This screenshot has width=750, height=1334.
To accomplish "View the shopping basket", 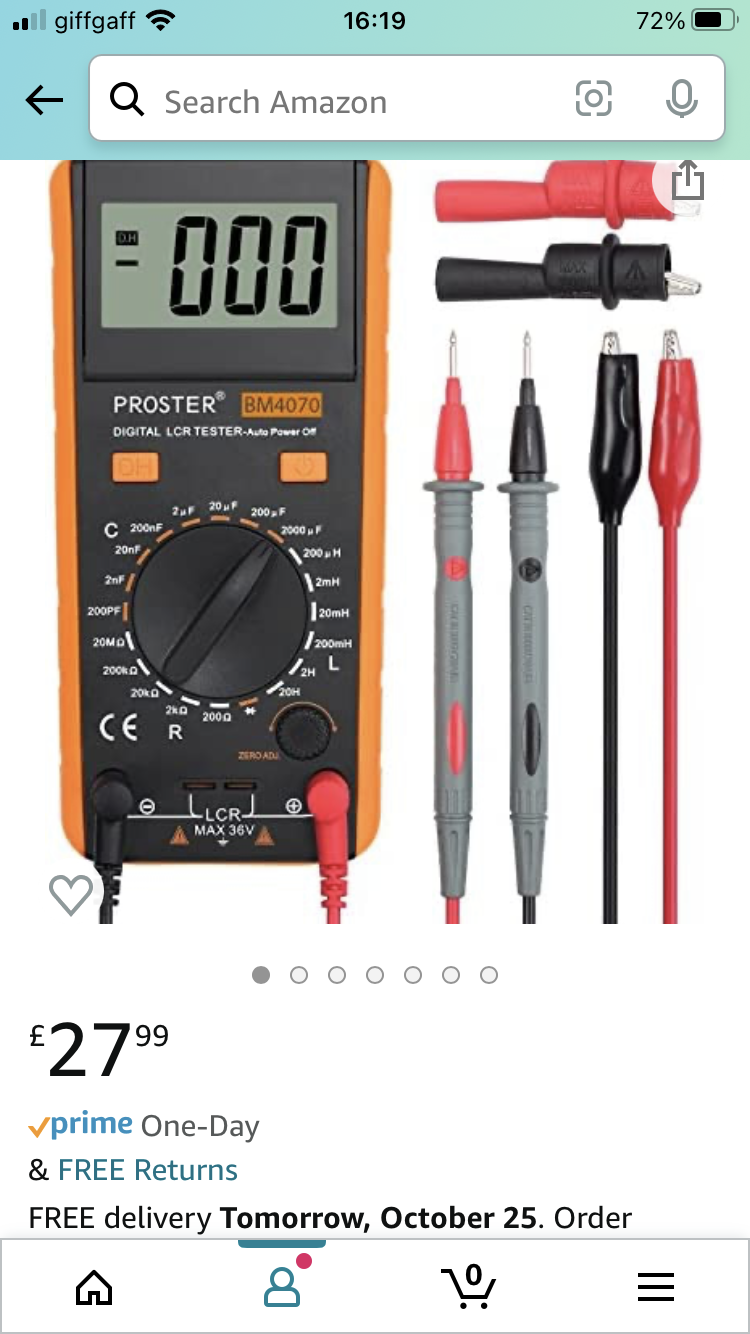I will coord(469,1287).
